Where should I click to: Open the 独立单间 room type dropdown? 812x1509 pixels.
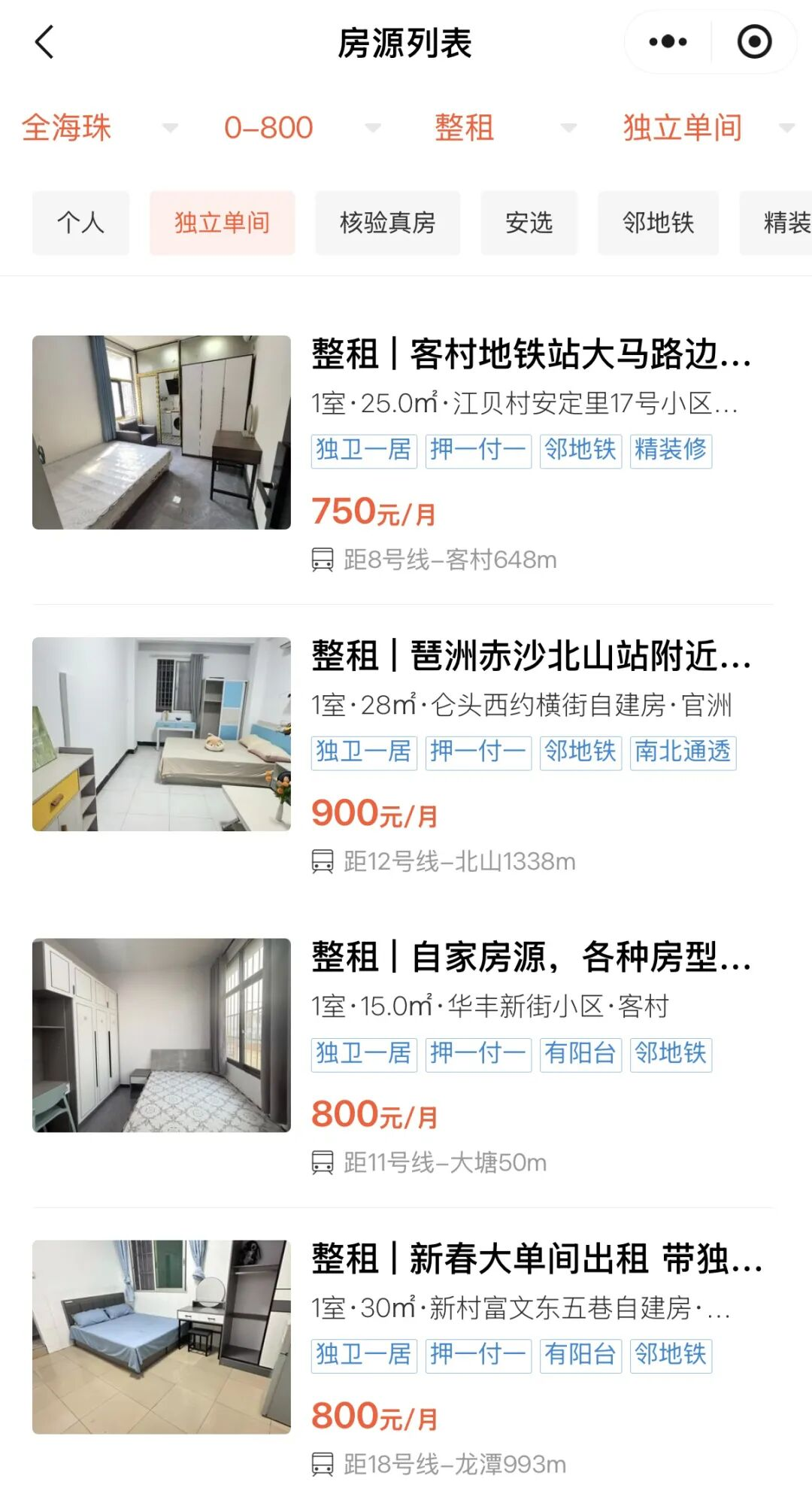click(x=707, y=128)
